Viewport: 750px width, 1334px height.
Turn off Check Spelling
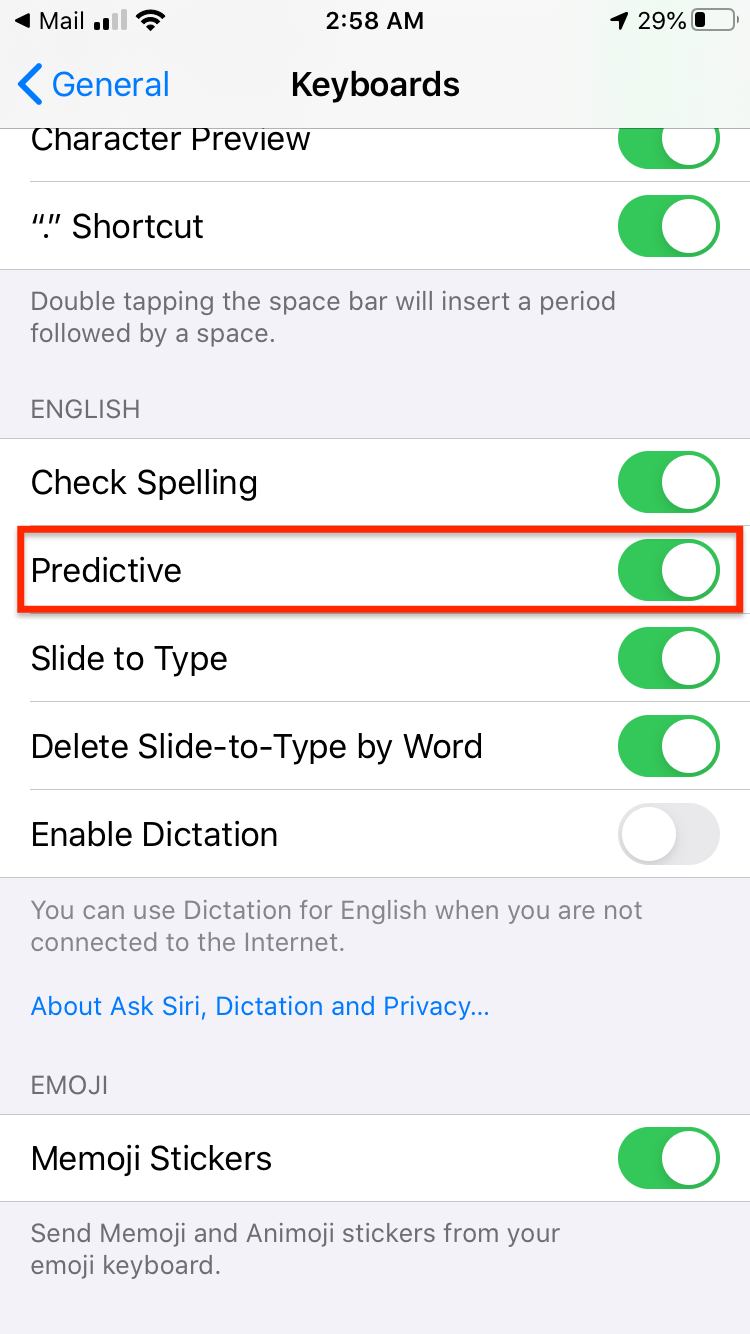pyautogui.click(x=668, y=482)
